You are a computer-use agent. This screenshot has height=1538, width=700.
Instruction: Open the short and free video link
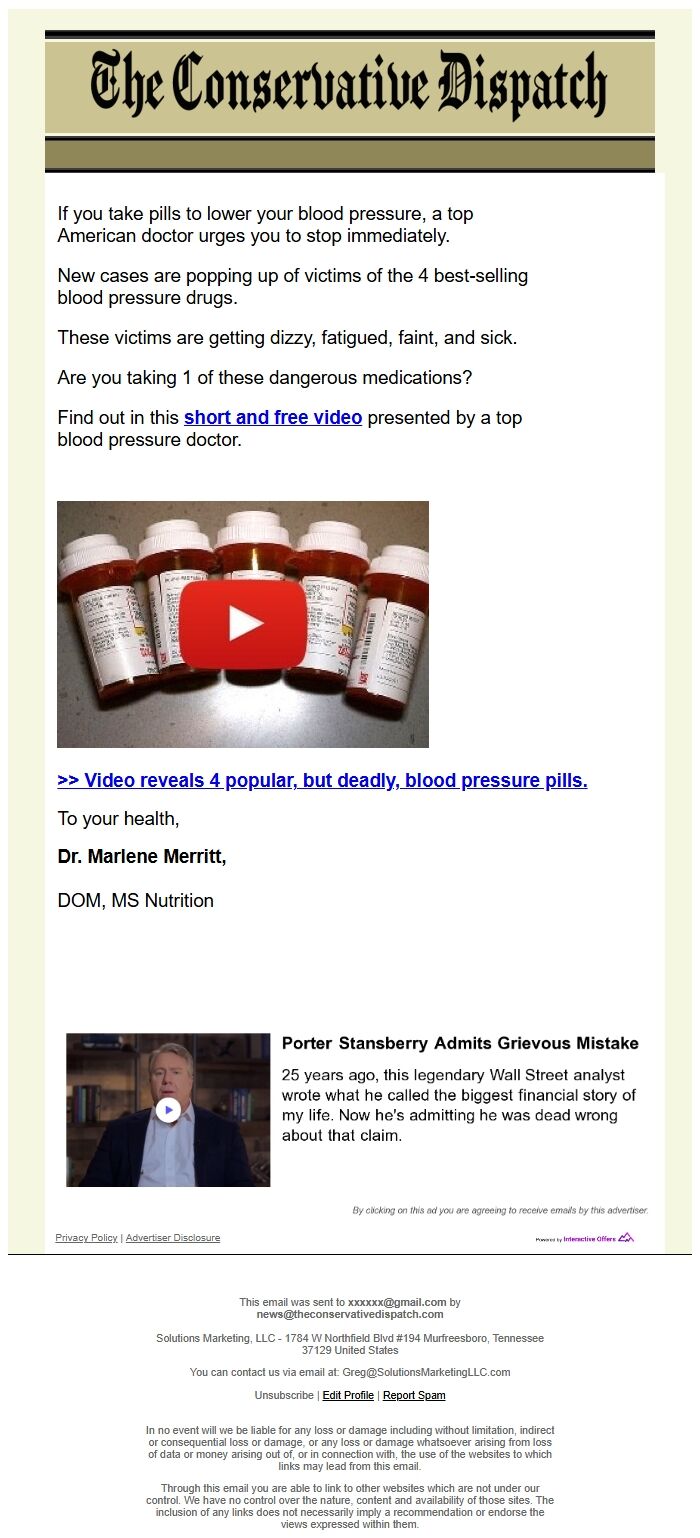click(272, 417)
